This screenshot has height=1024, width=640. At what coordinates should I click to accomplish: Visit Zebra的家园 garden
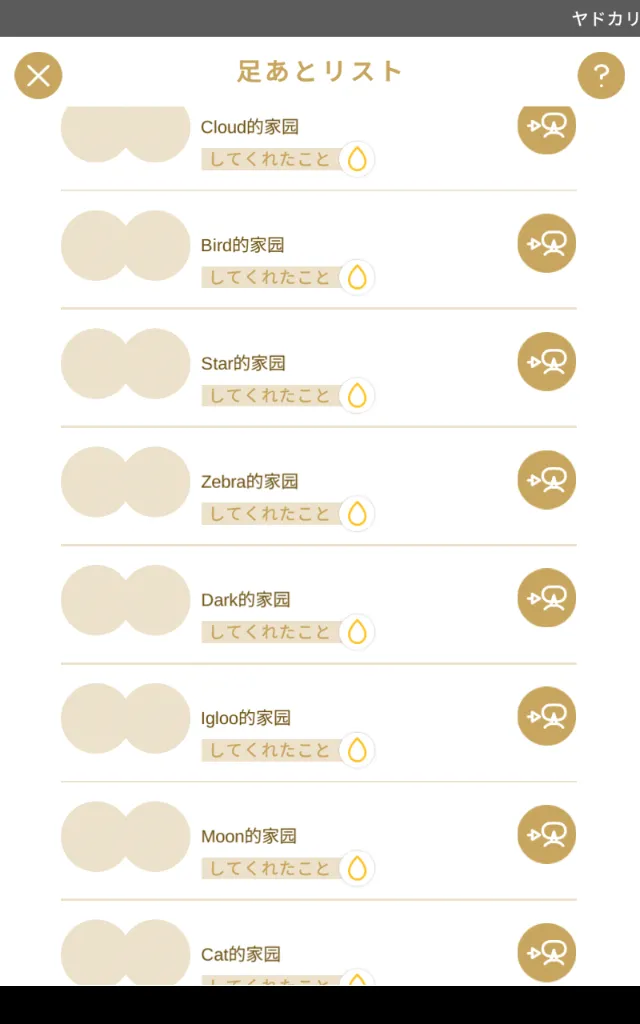point(547,480)
